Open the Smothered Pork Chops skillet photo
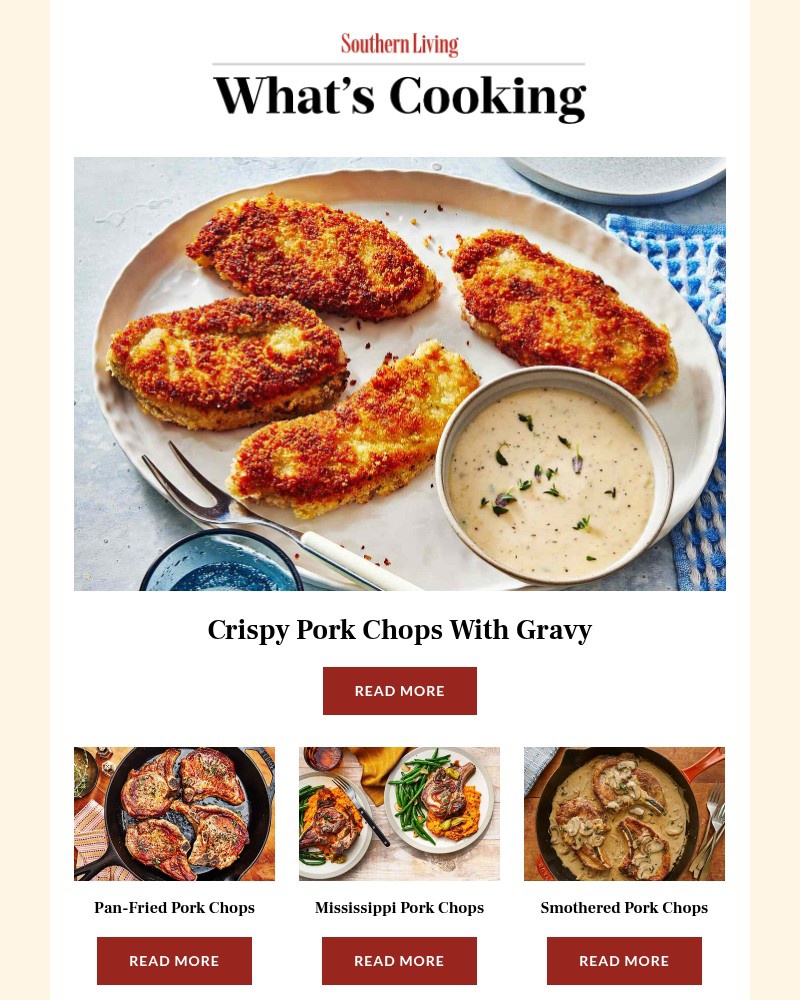Viewport: 800px width, 1000px height. 624,813
